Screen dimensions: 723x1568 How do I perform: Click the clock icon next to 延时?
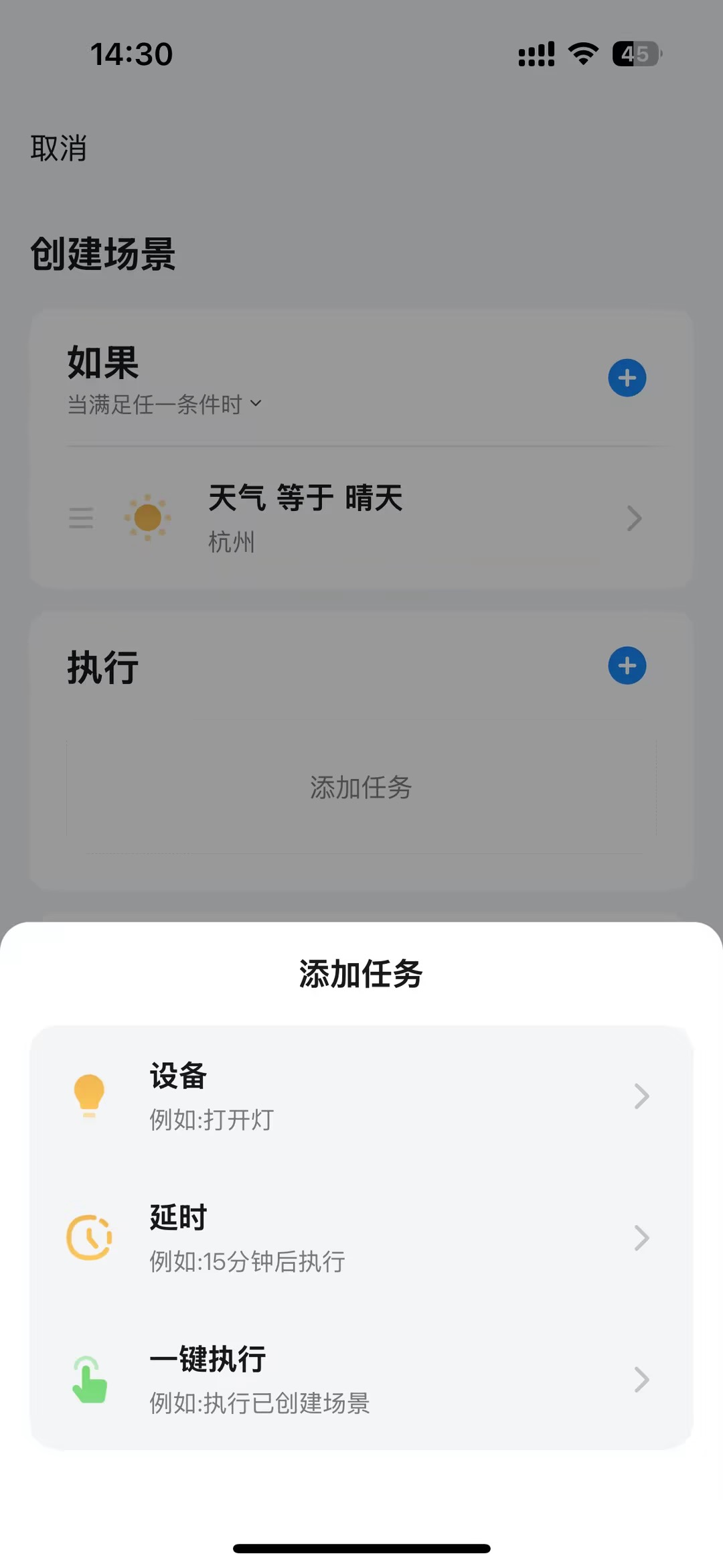(x=90, y=1236)
